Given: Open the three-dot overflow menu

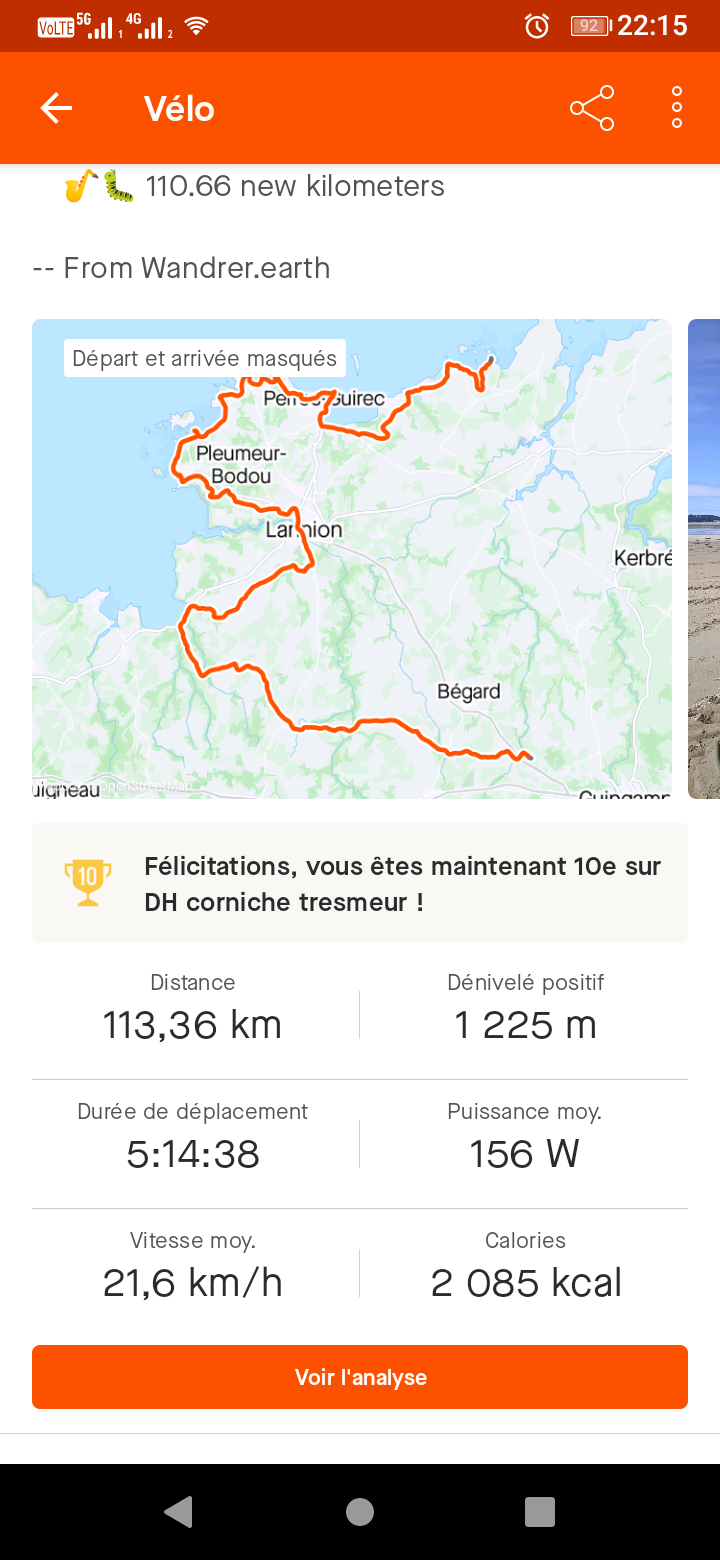Looking at the screenshot, I should [677, 108].
